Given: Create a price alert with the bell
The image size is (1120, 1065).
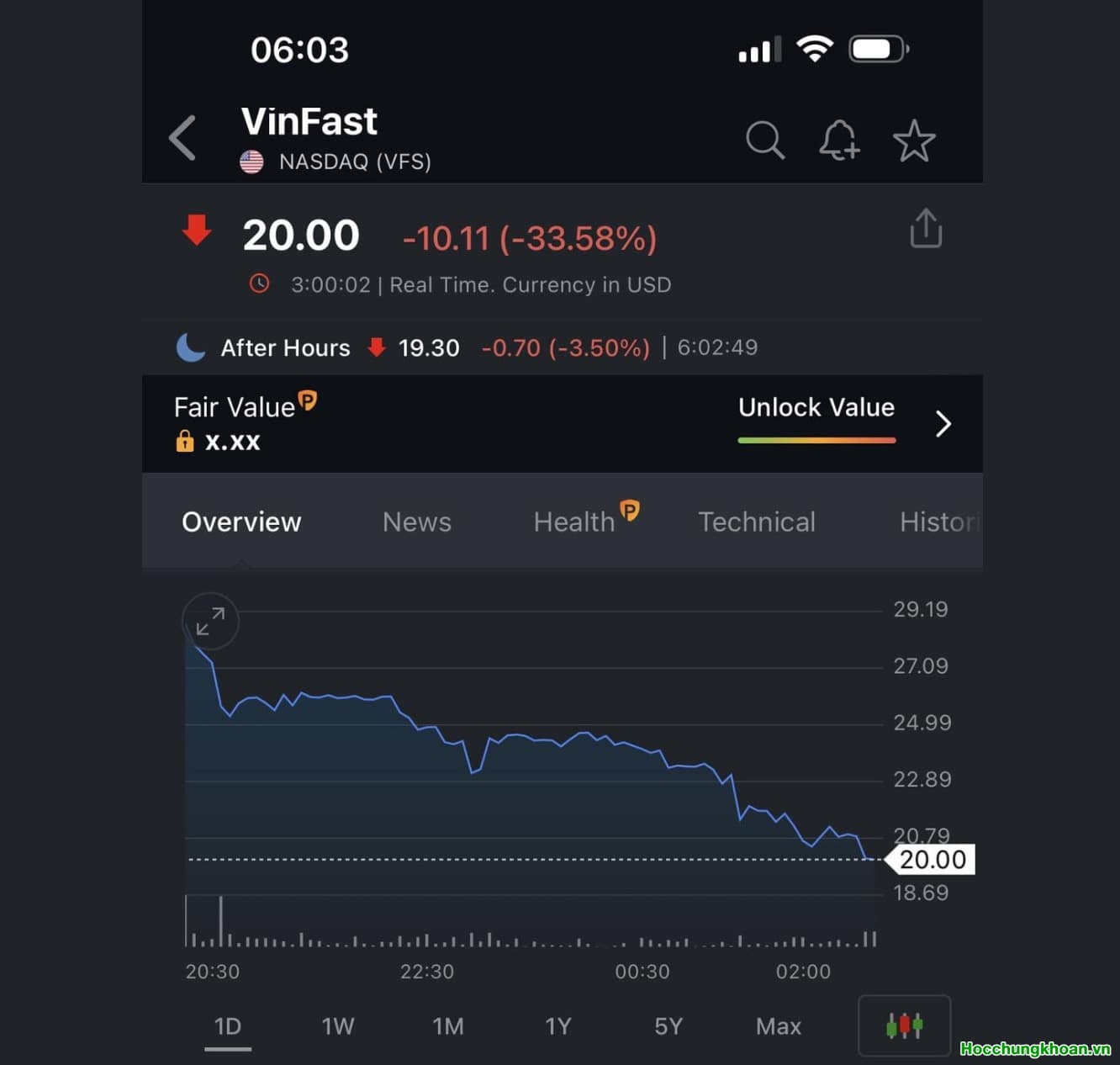Looking at the screenshot, I should click(839, 140).
